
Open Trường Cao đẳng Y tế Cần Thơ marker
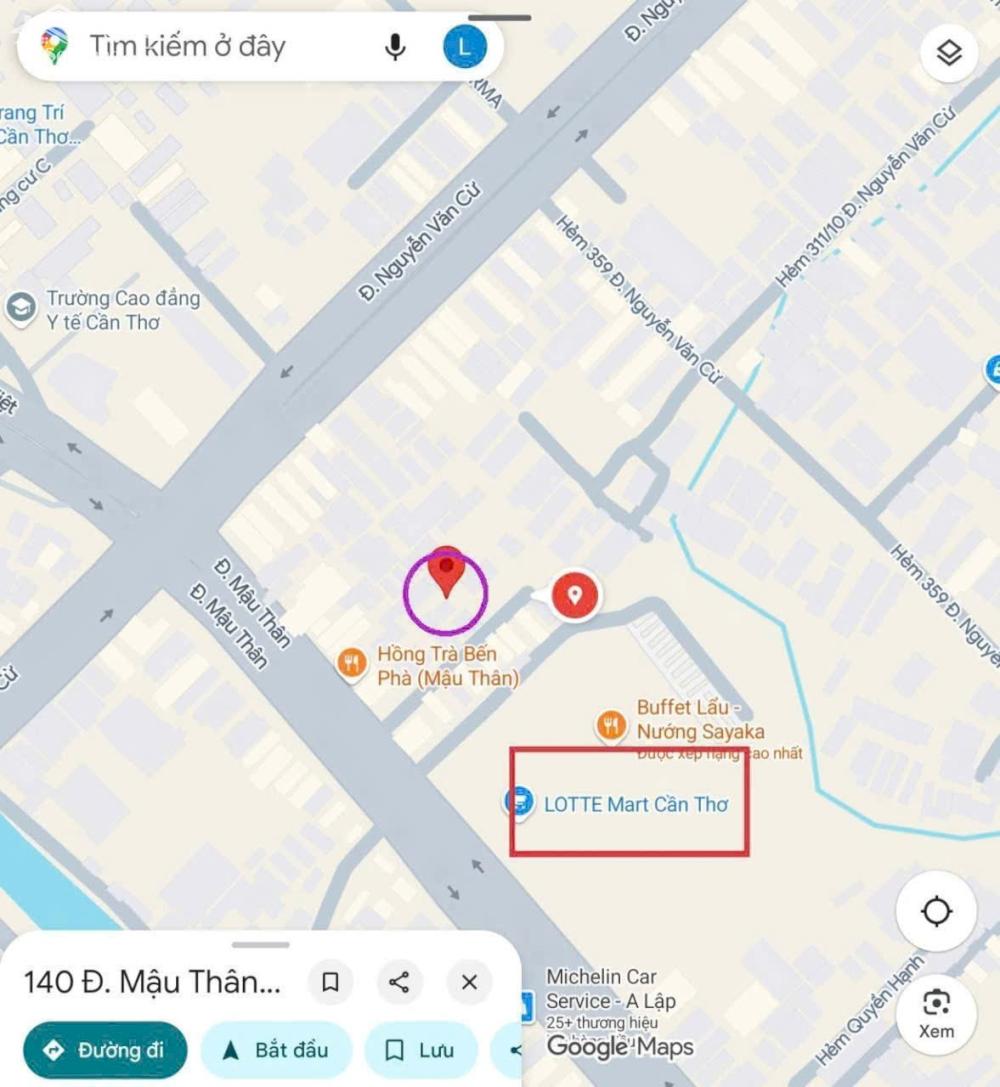coord(20,308)
